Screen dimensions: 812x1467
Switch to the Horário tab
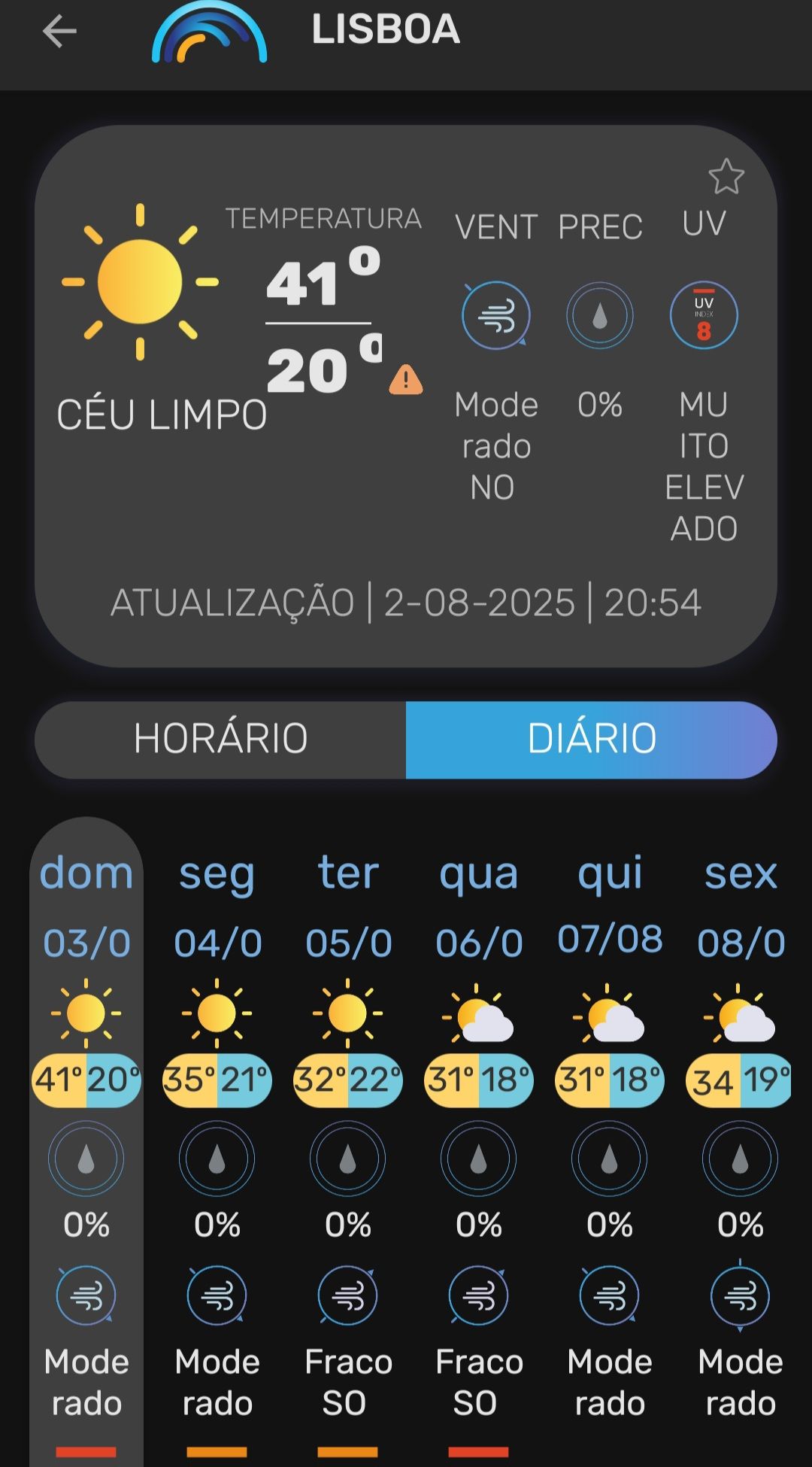pyautogui.click(x=220, y=739)
